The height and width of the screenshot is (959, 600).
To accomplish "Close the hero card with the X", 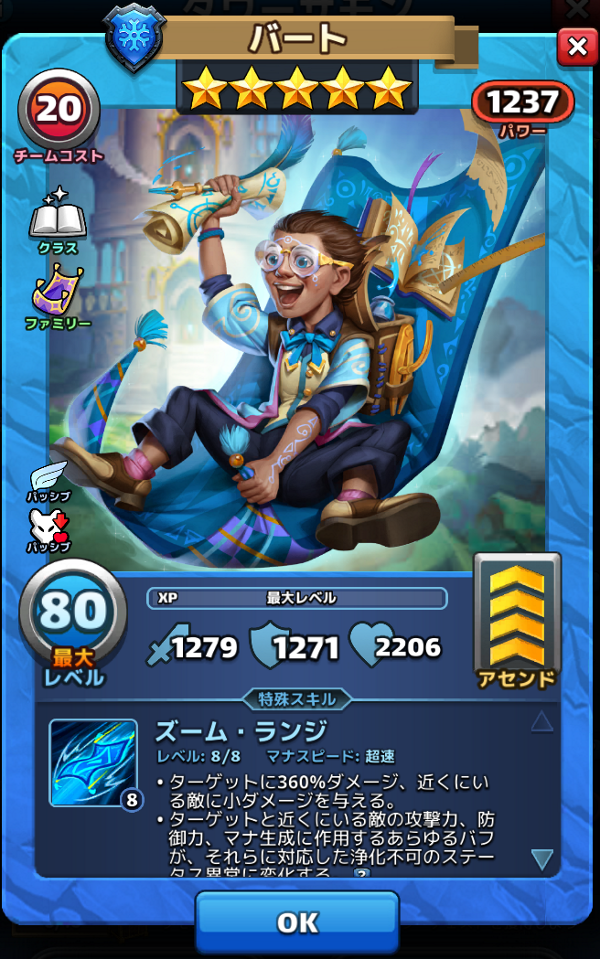I will (576, 46).
